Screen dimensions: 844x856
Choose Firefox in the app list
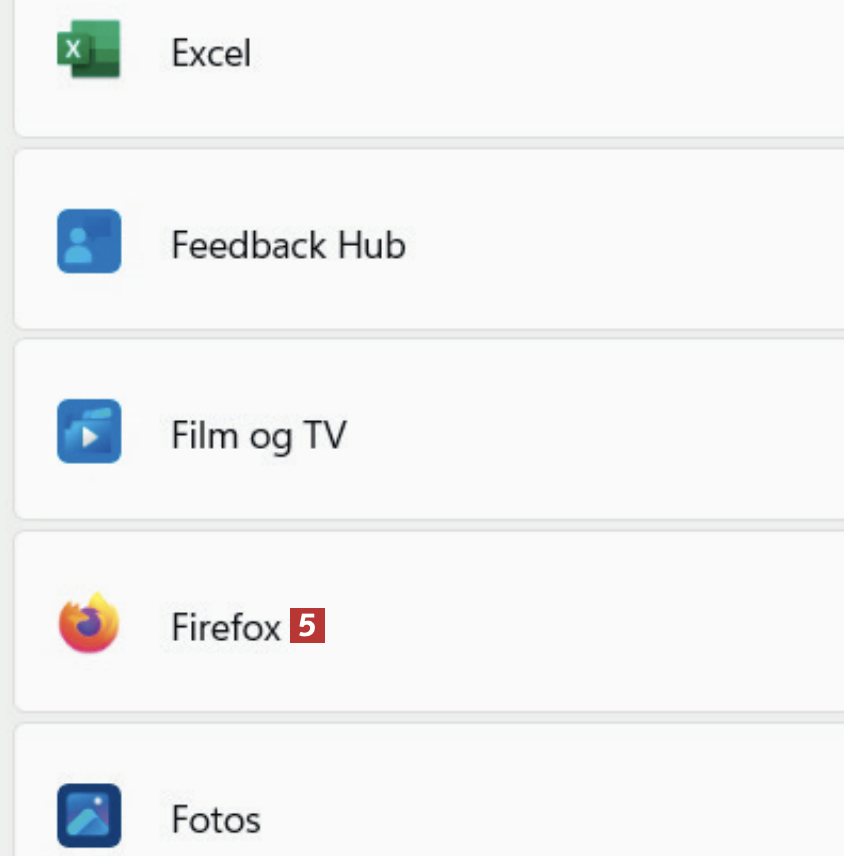click(x=226, y=627)
